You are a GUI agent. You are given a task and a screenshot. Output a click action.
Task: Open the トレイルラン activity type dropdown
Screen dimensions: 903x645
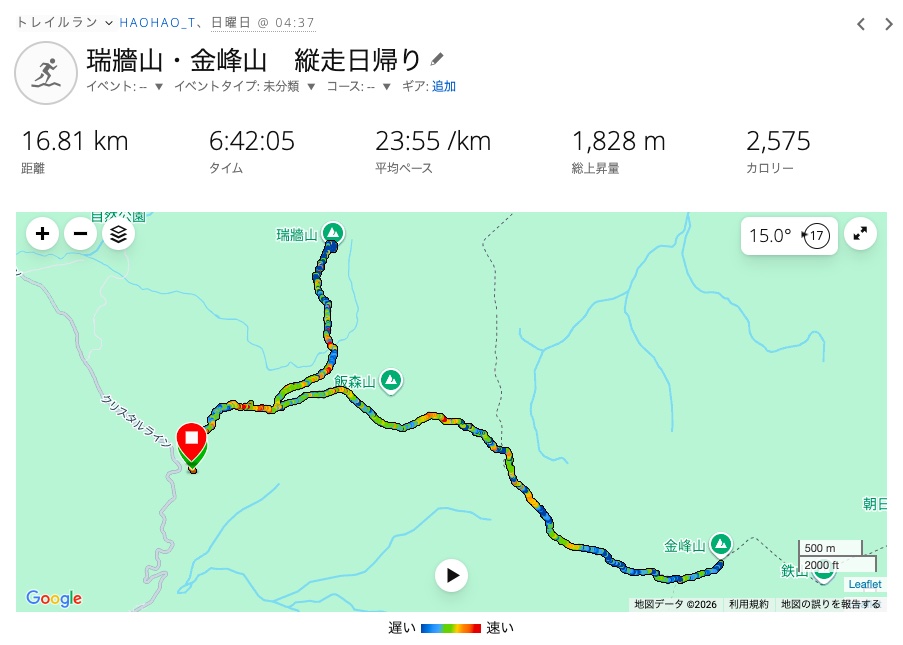point(66,22)
